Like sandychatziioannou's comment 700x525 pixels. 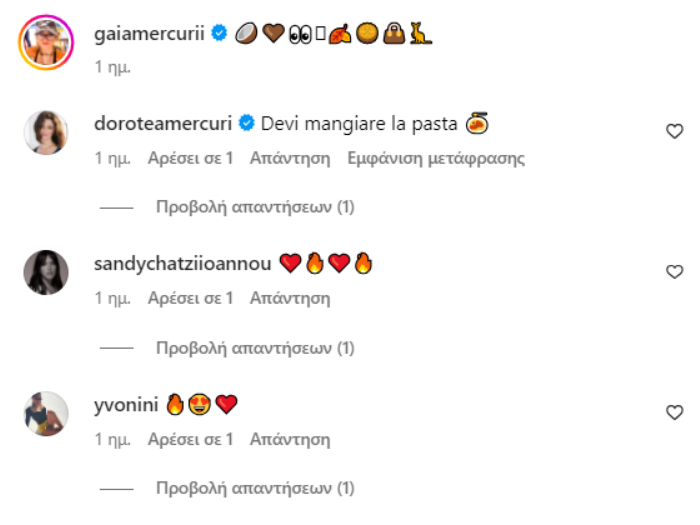pos(674,271)
